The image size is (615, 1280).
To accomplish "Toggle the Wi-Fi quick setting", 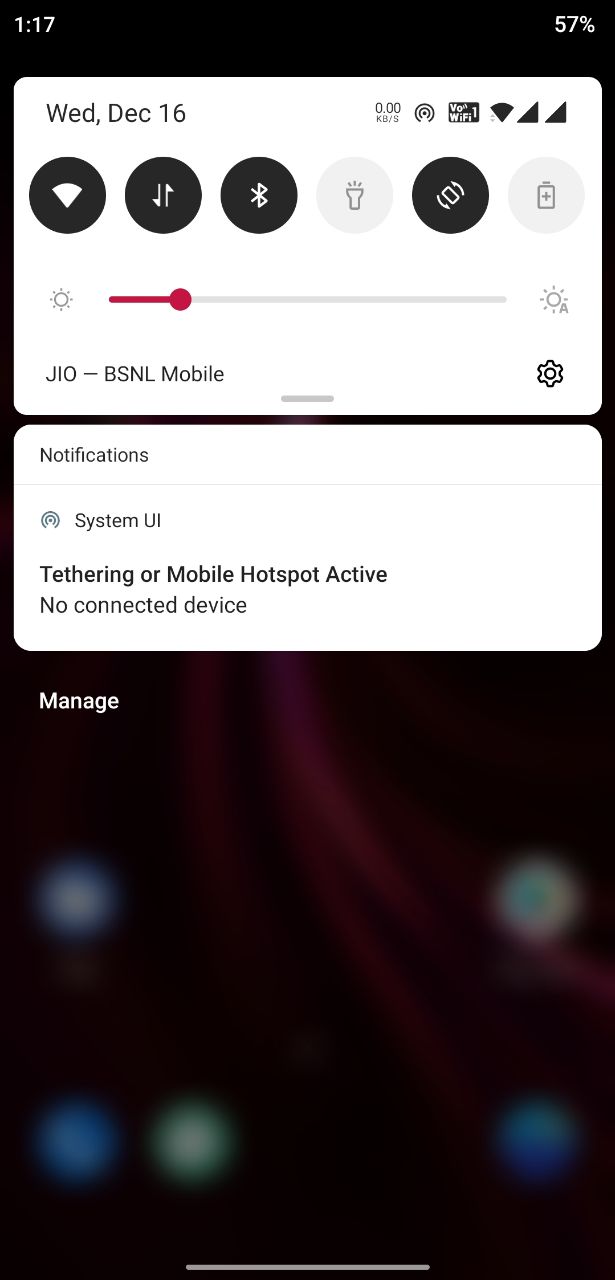I will pyautogui.click(x=67, y=195).
